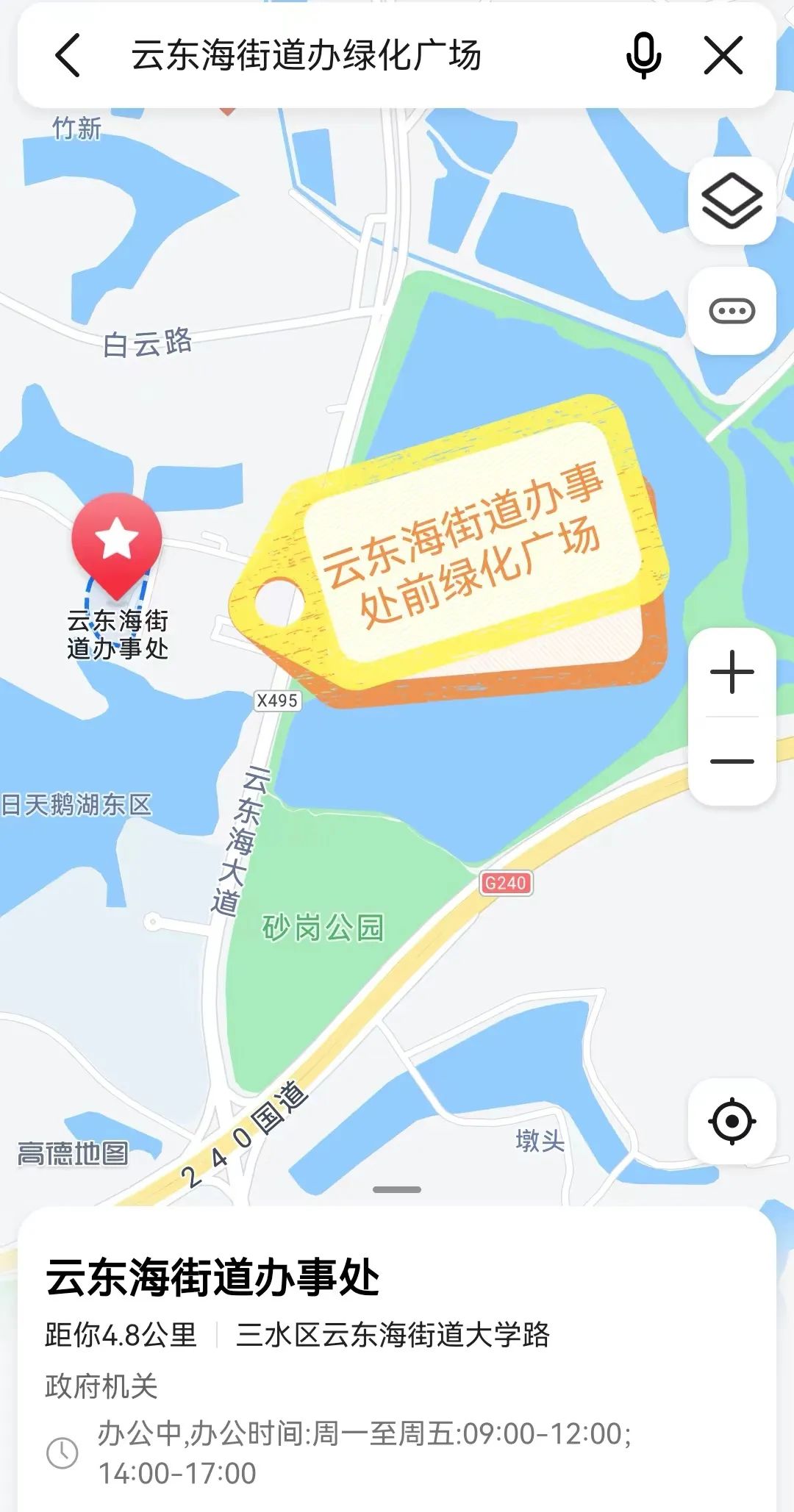This screenshot has height=1512, width=794.
Task: Zoom out on the map
Action: (x=732, y=761)
